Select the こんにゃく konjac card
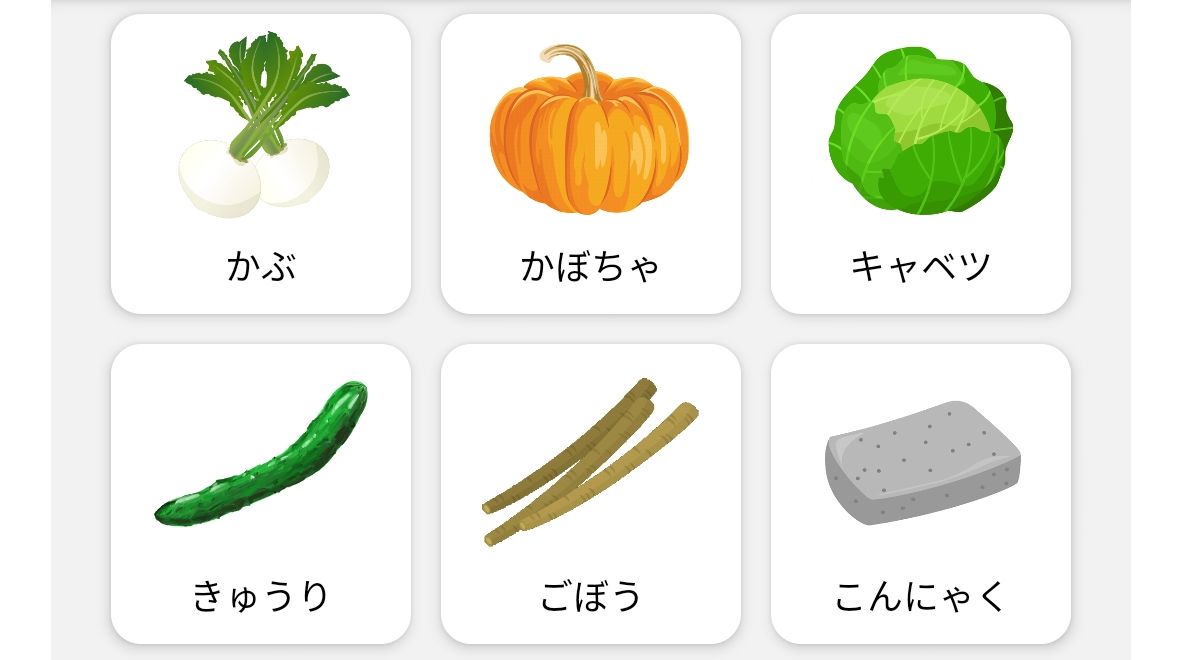This screenshot has width=1180, height=660. [x=920, y=494]
